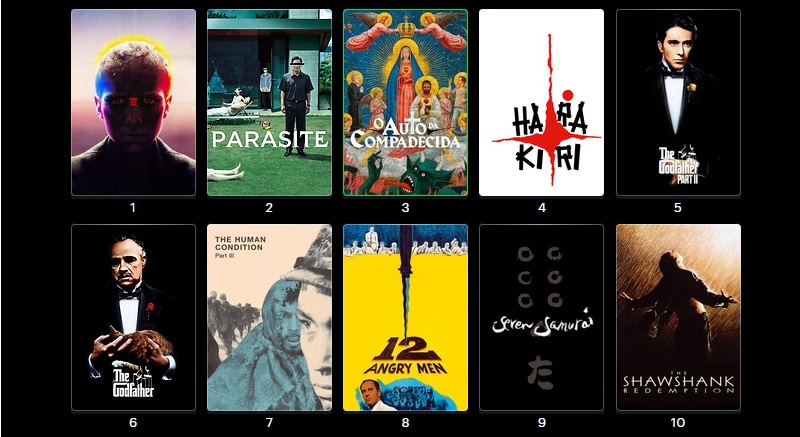View The Godfather Part II poster

coord(678,102)
